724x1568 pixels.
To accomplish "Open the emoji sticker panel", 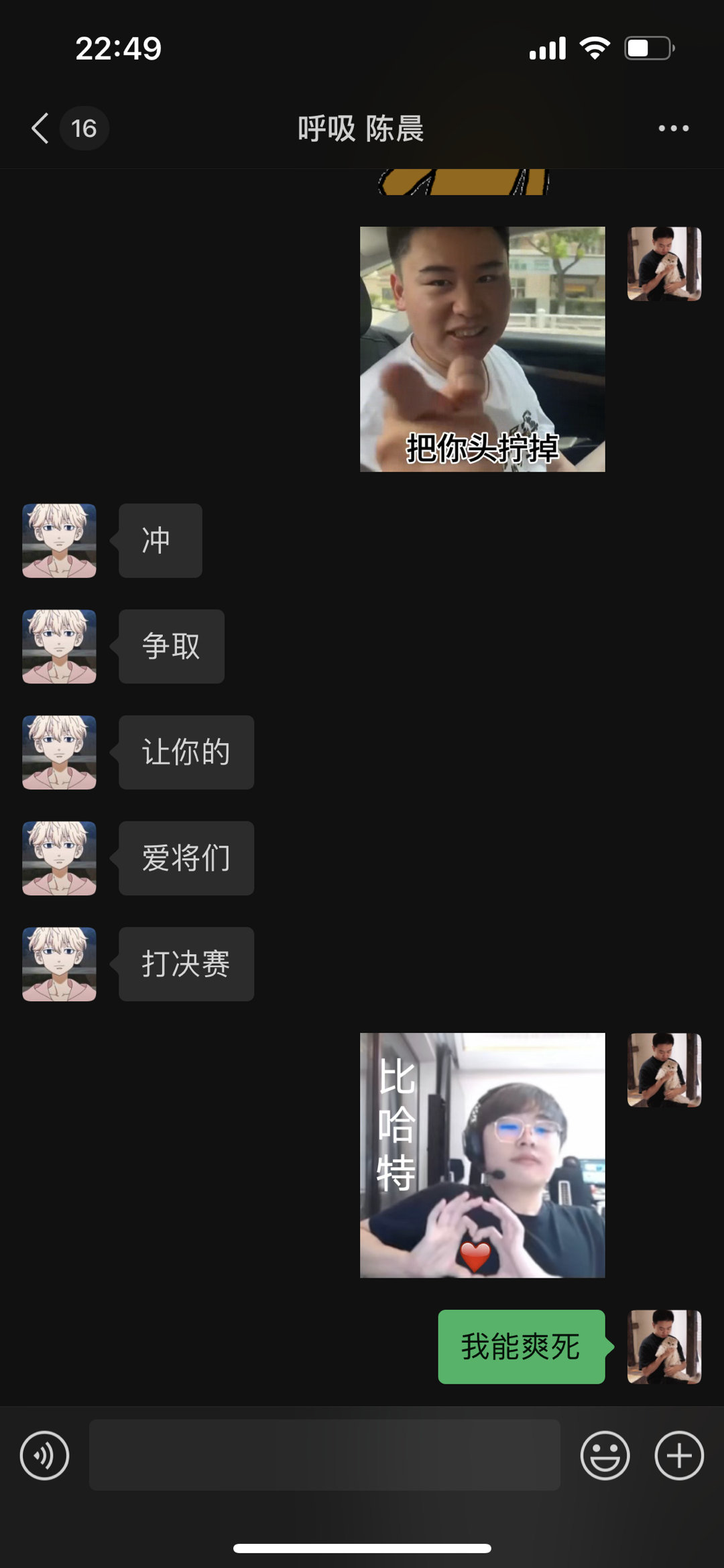I will [605, 1455].
